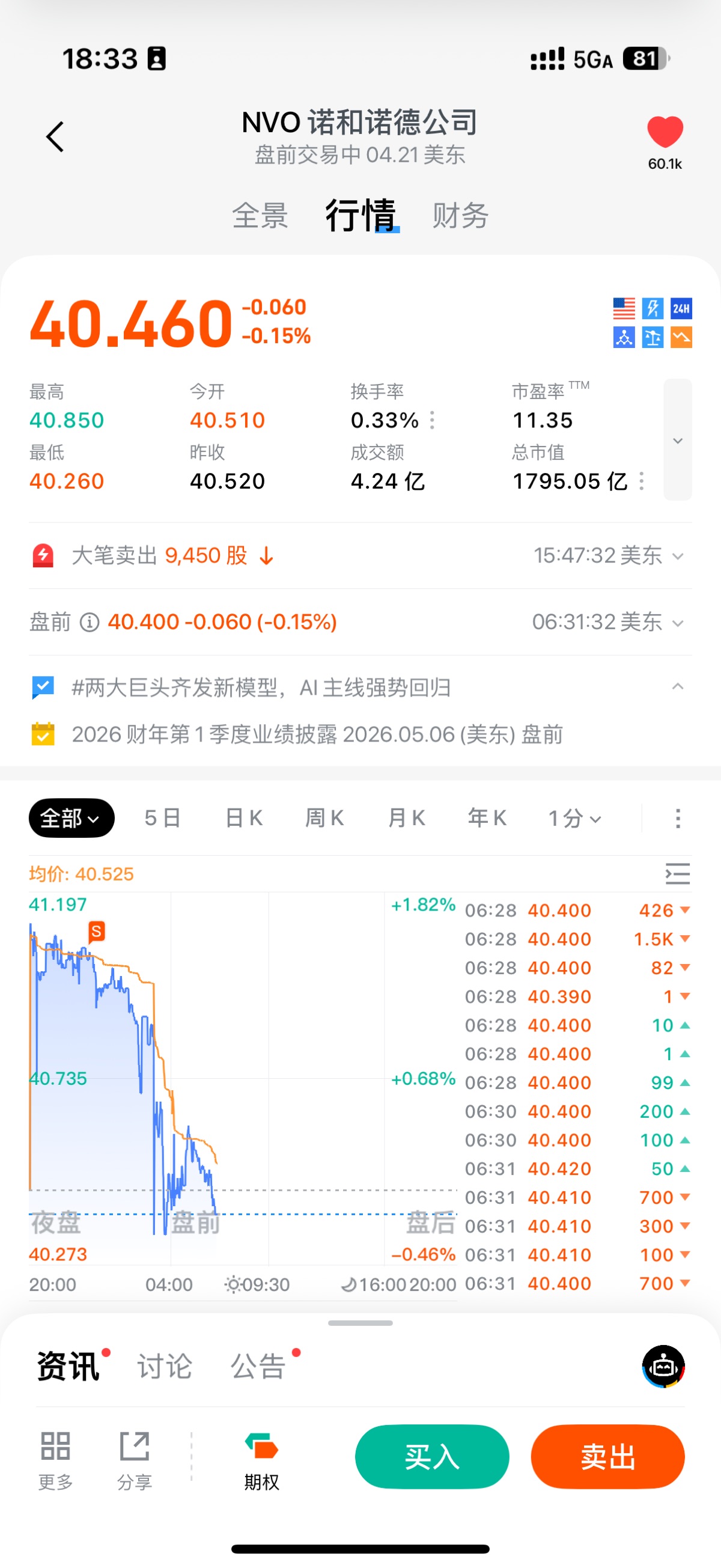Open the 讨论 tab
721x1568 pixels.
click(164, 1367)
